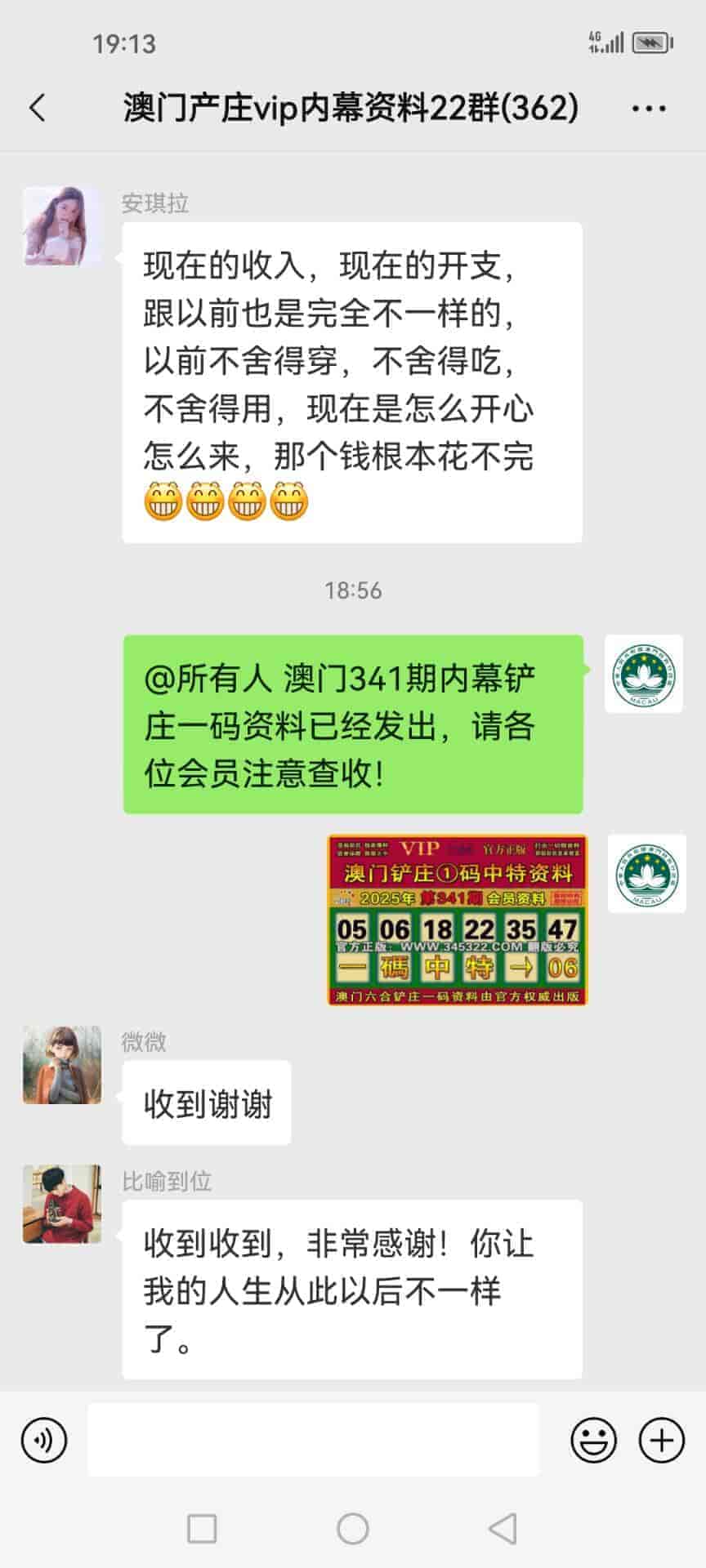Viewport: 706px width, 1568px height.
Task: Switch to voice message input
Action: [44, 1440]
